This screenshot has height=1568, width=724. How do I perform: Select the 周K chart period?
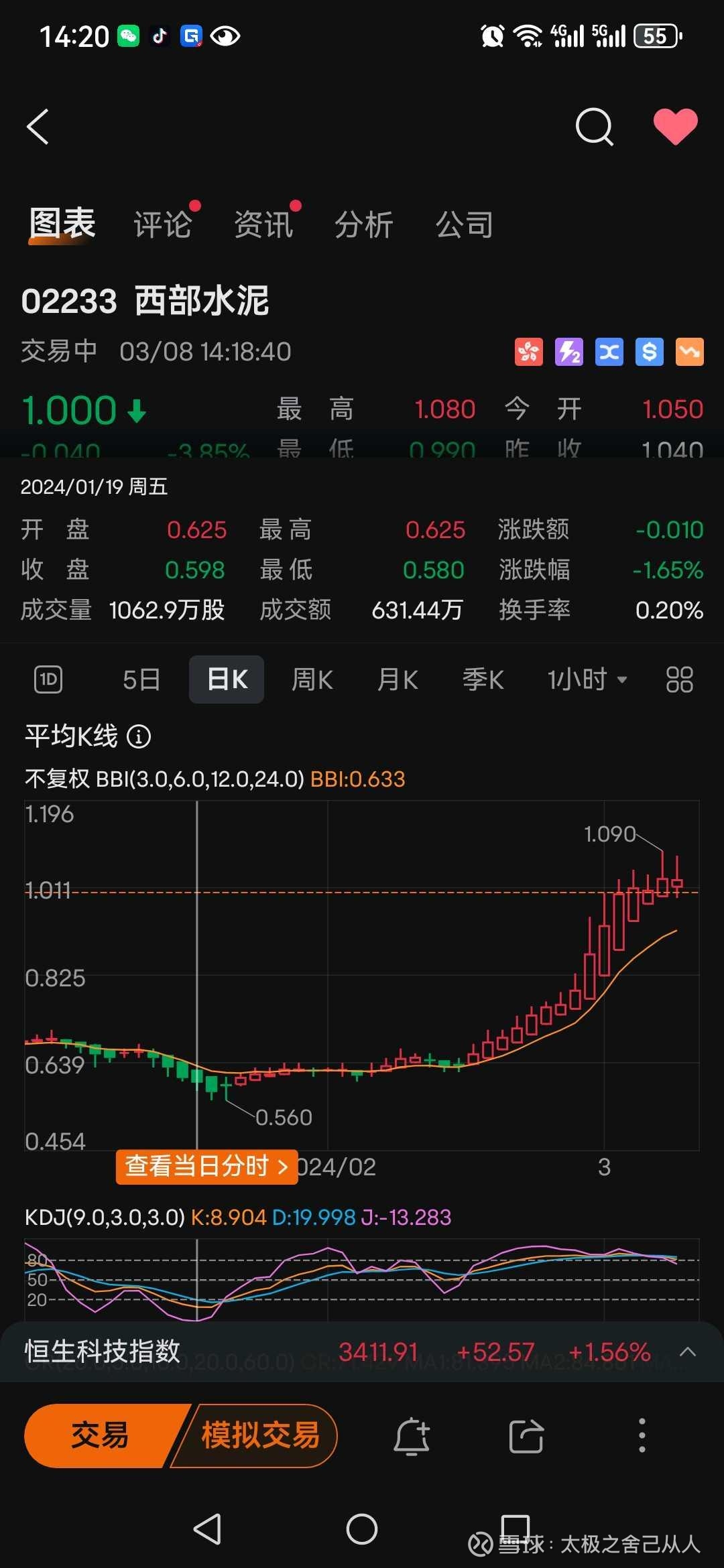pos(312,679)
